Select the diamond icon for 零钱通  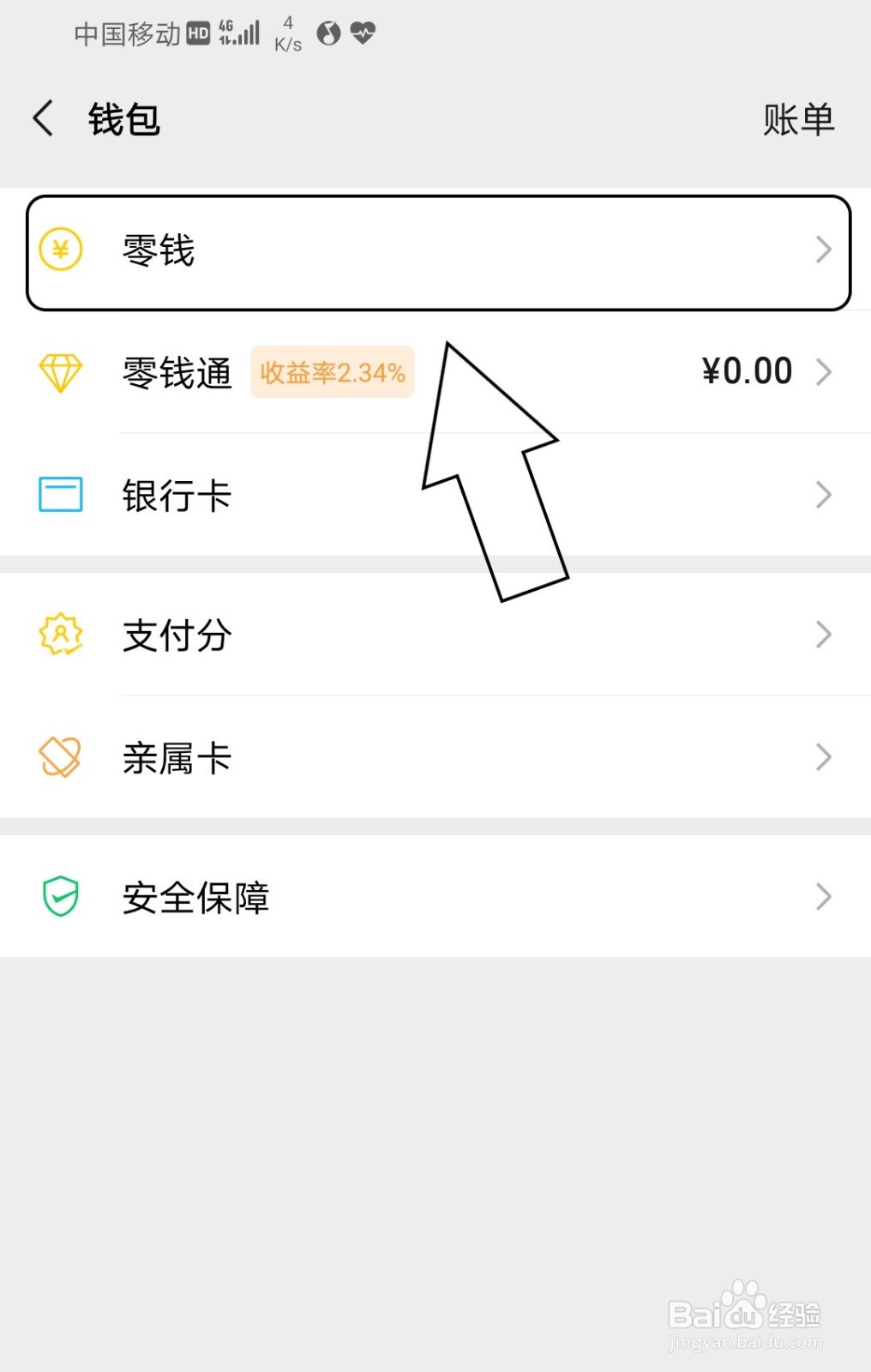coord(59,372)
